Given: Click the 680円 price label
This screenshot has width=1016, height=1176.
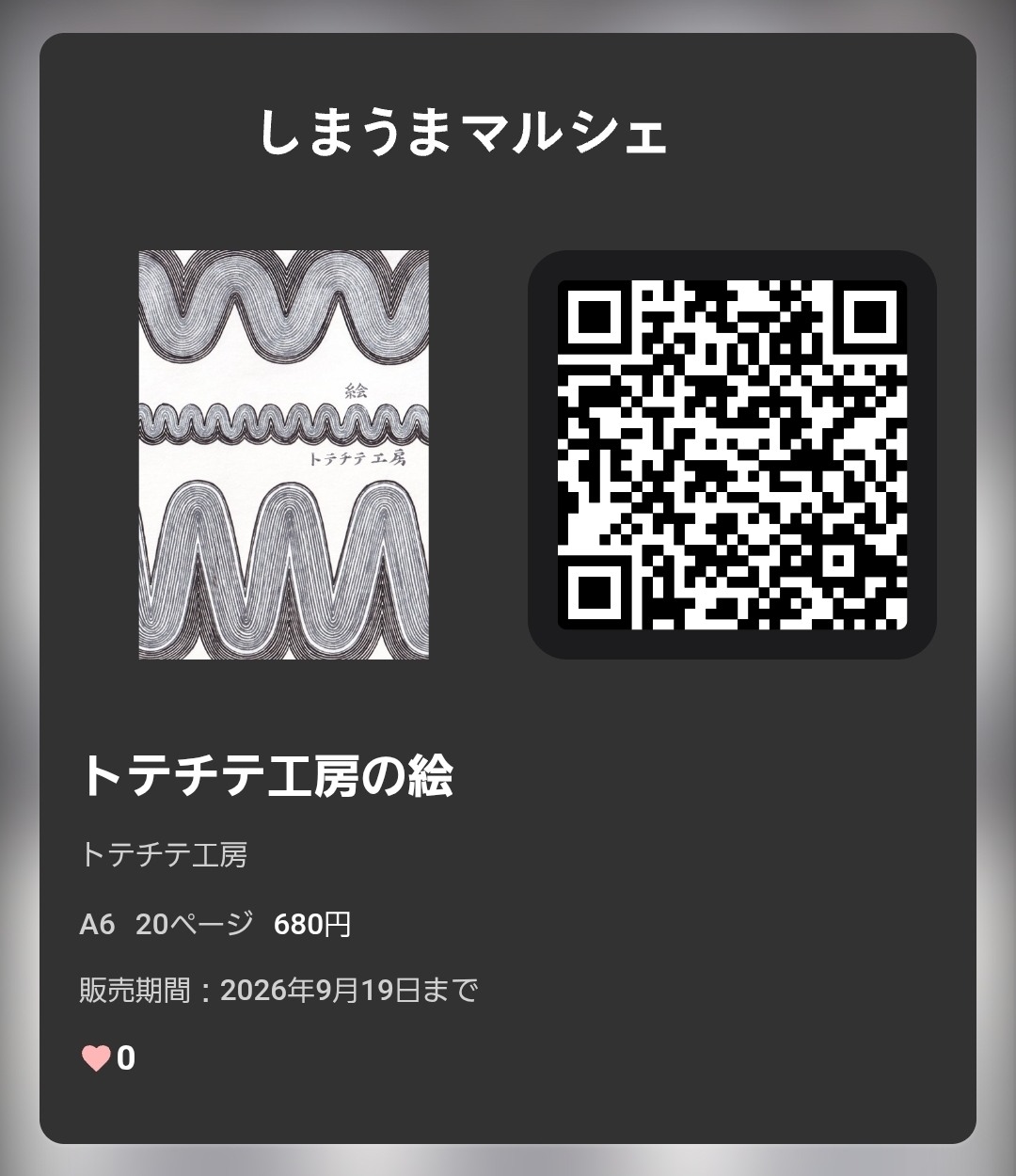Looking at the screenshot, I should click(x=310, y=926).
